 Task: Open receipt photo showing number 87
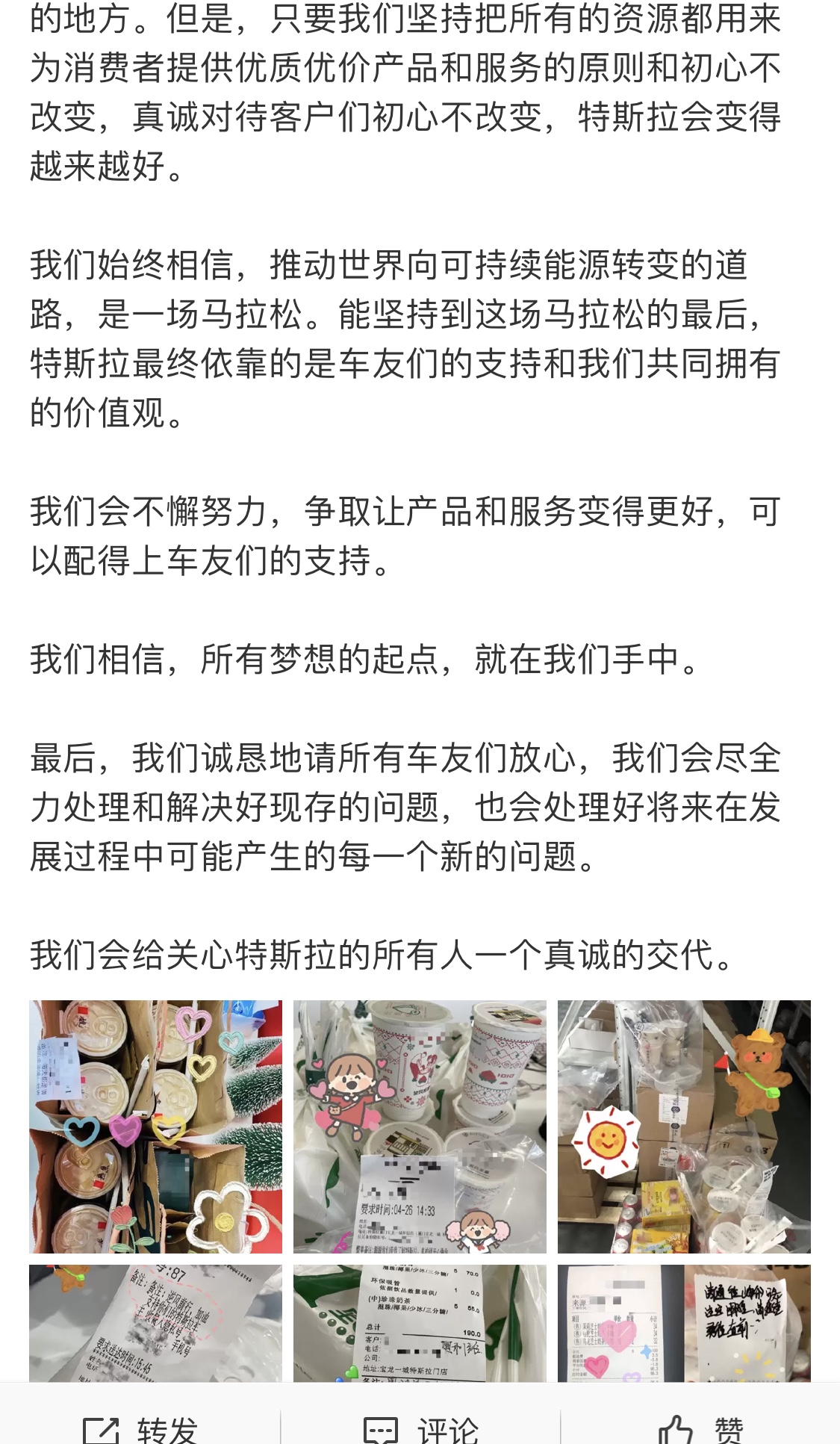(x=156, y=1322)
